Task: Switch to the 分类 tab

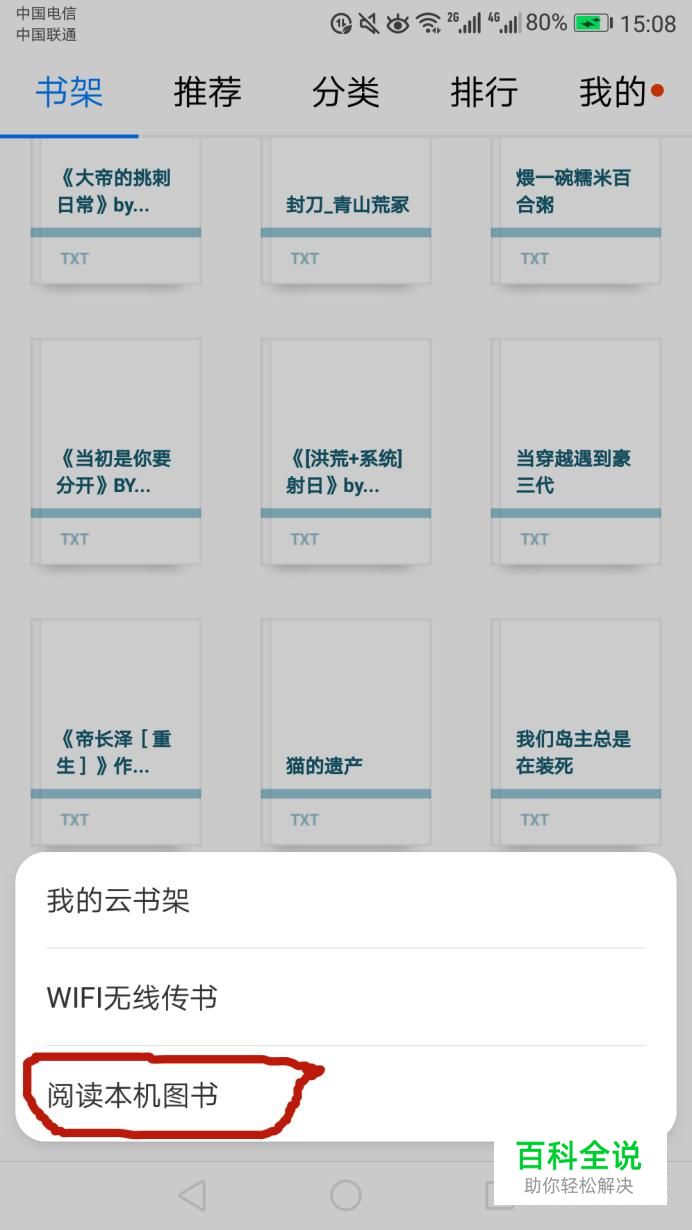Action: pos(346,93)
